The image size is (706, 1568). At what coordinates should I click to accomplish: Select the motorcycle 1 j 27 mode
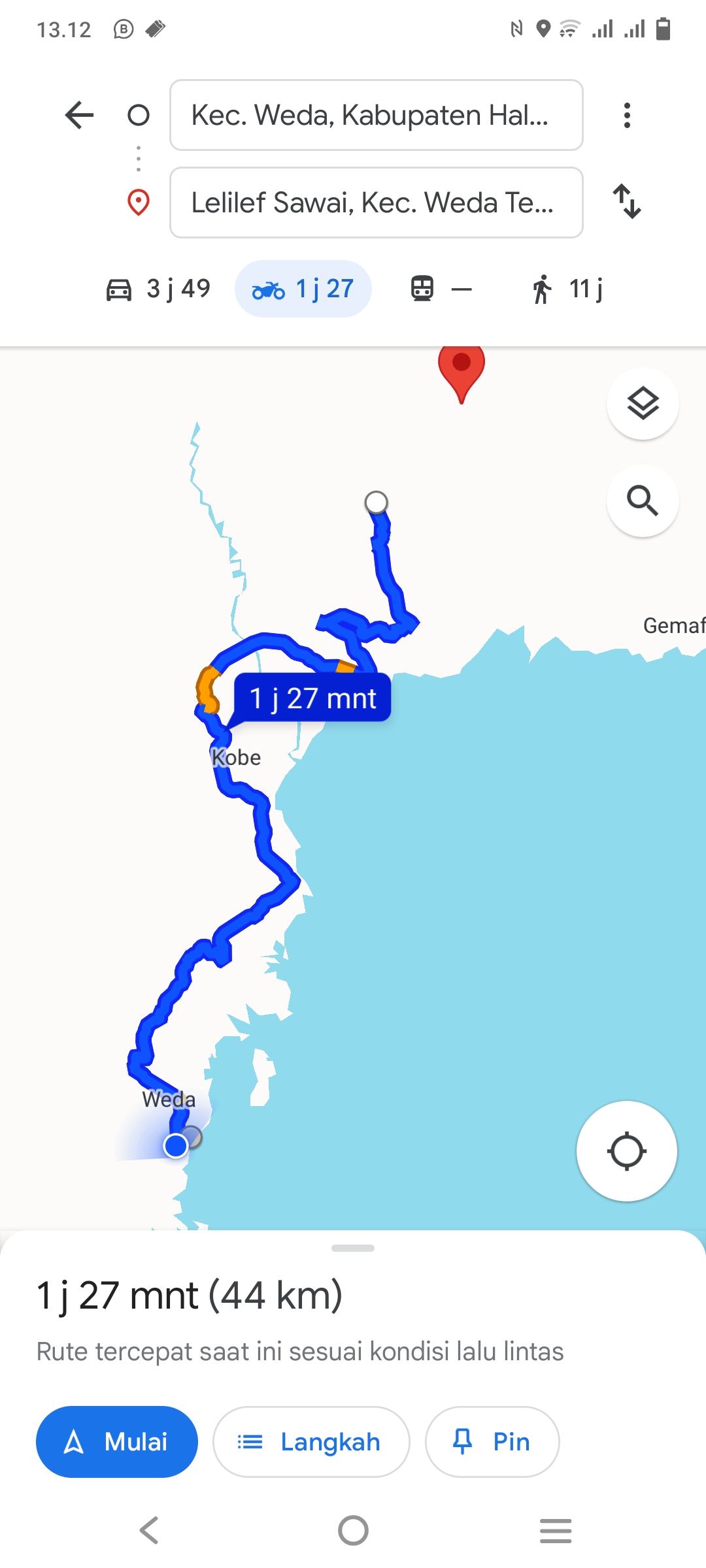[x=303, y=289]
